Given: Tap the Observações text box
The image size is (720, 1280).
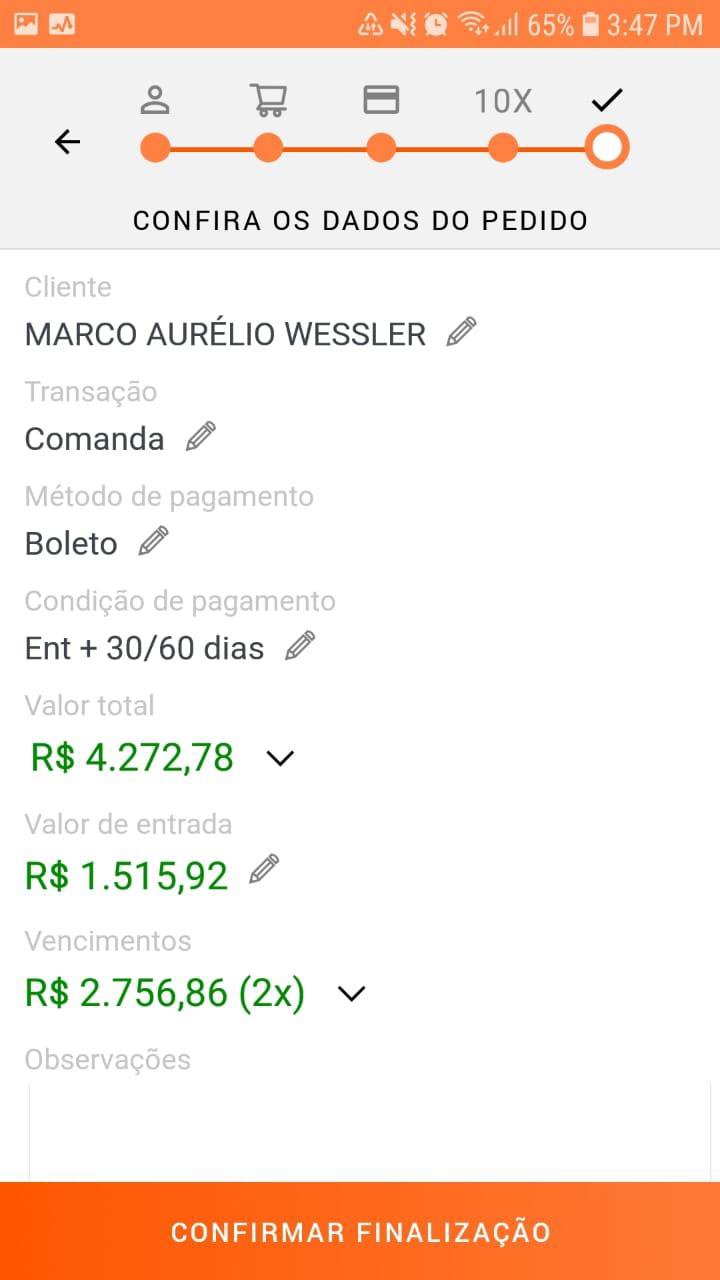Looking at the screenshot, I should 369,1130.
